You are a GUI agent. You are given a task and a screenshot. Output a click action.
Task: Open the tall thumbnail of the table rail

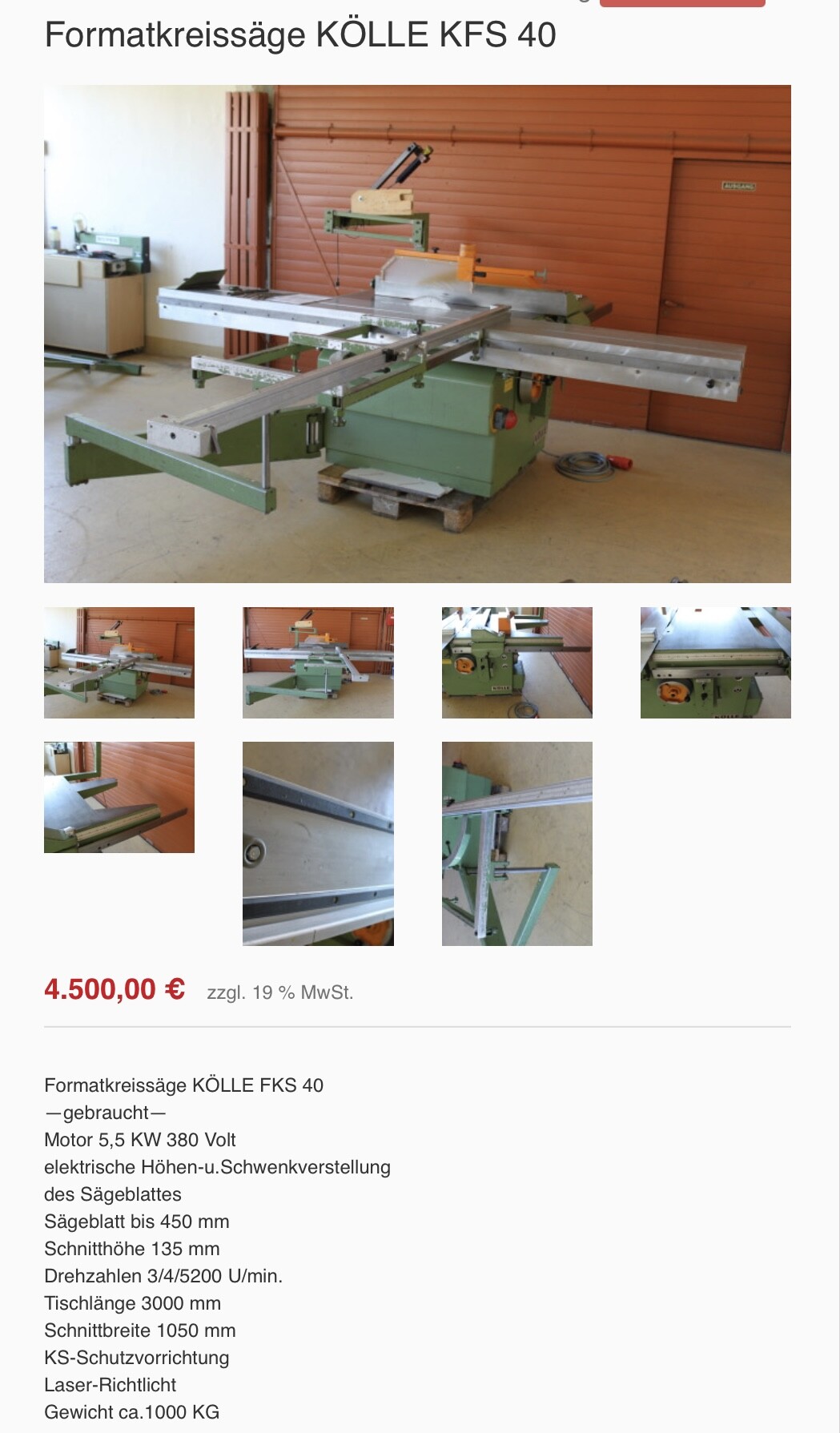318,843
